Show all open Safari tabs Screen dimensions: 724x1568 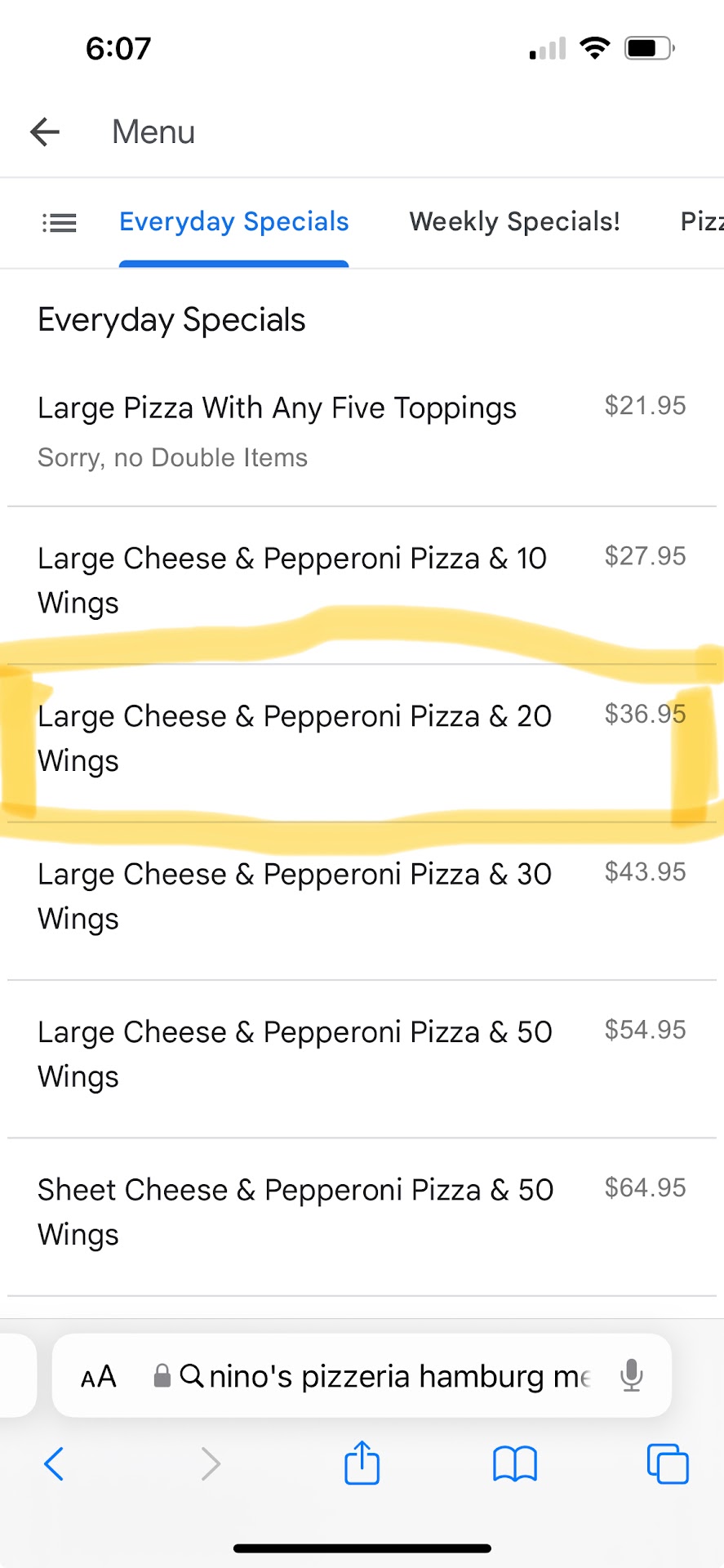point(667,1463)
